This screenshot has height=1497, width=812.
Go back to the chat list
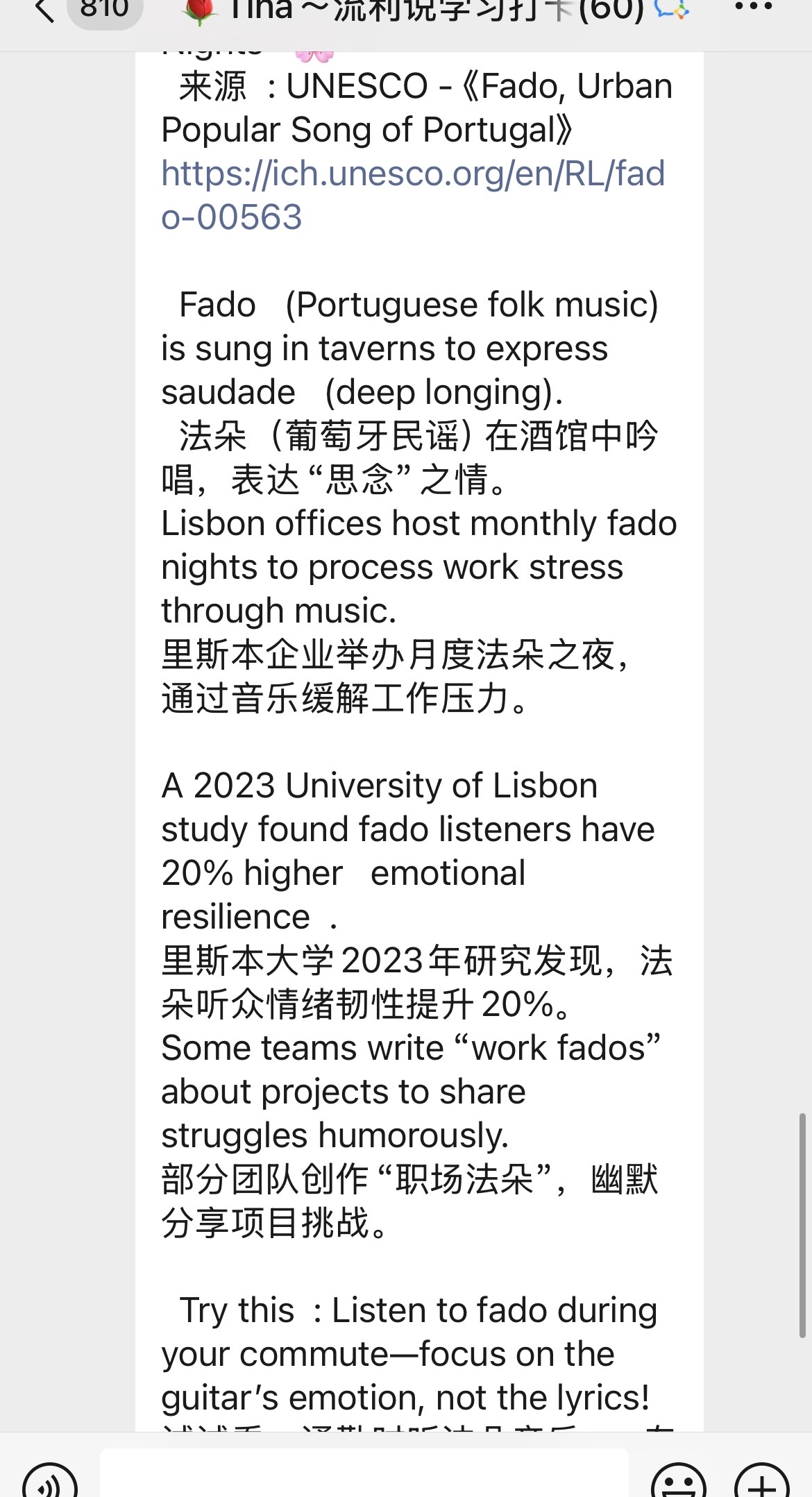point(44,10)
